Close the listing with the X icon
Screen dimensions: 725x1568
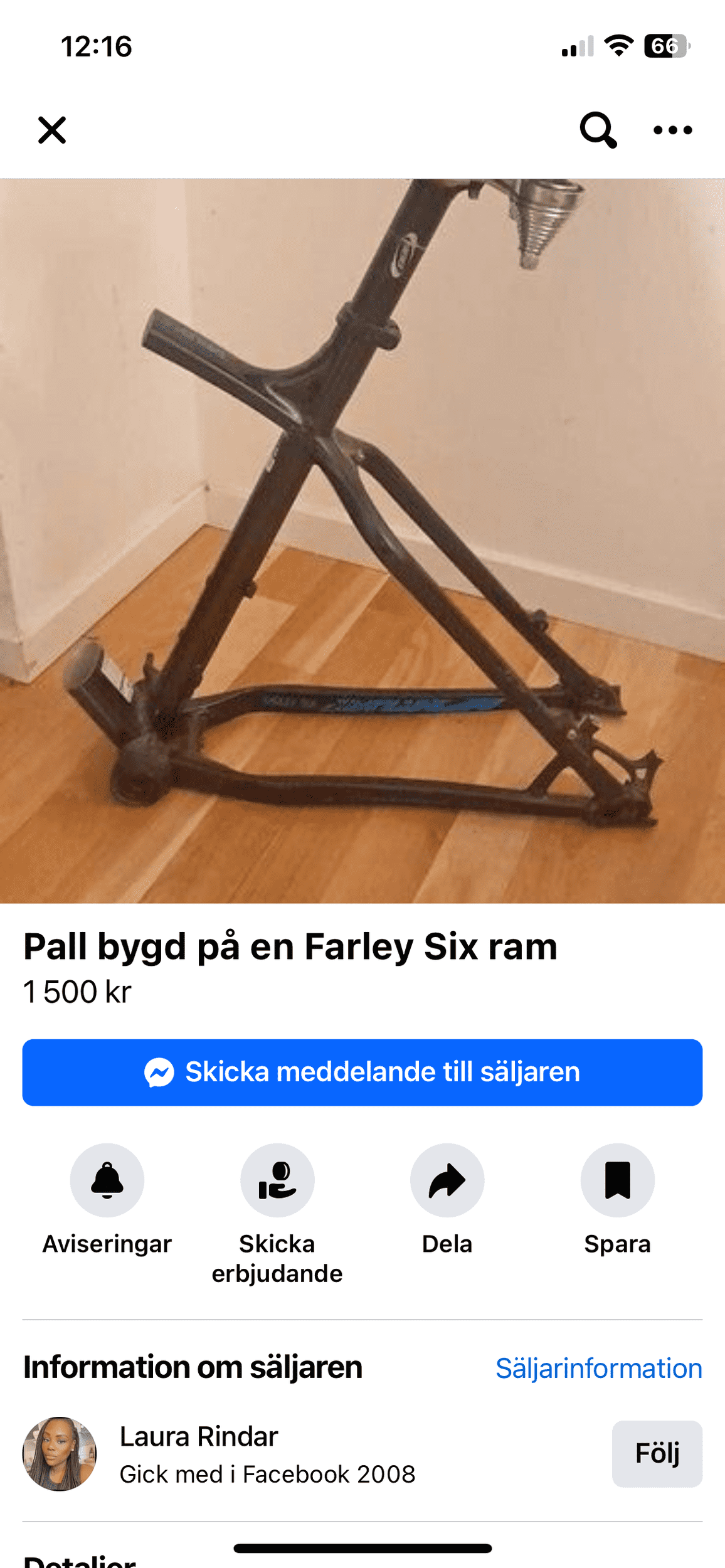pos(53,130)
